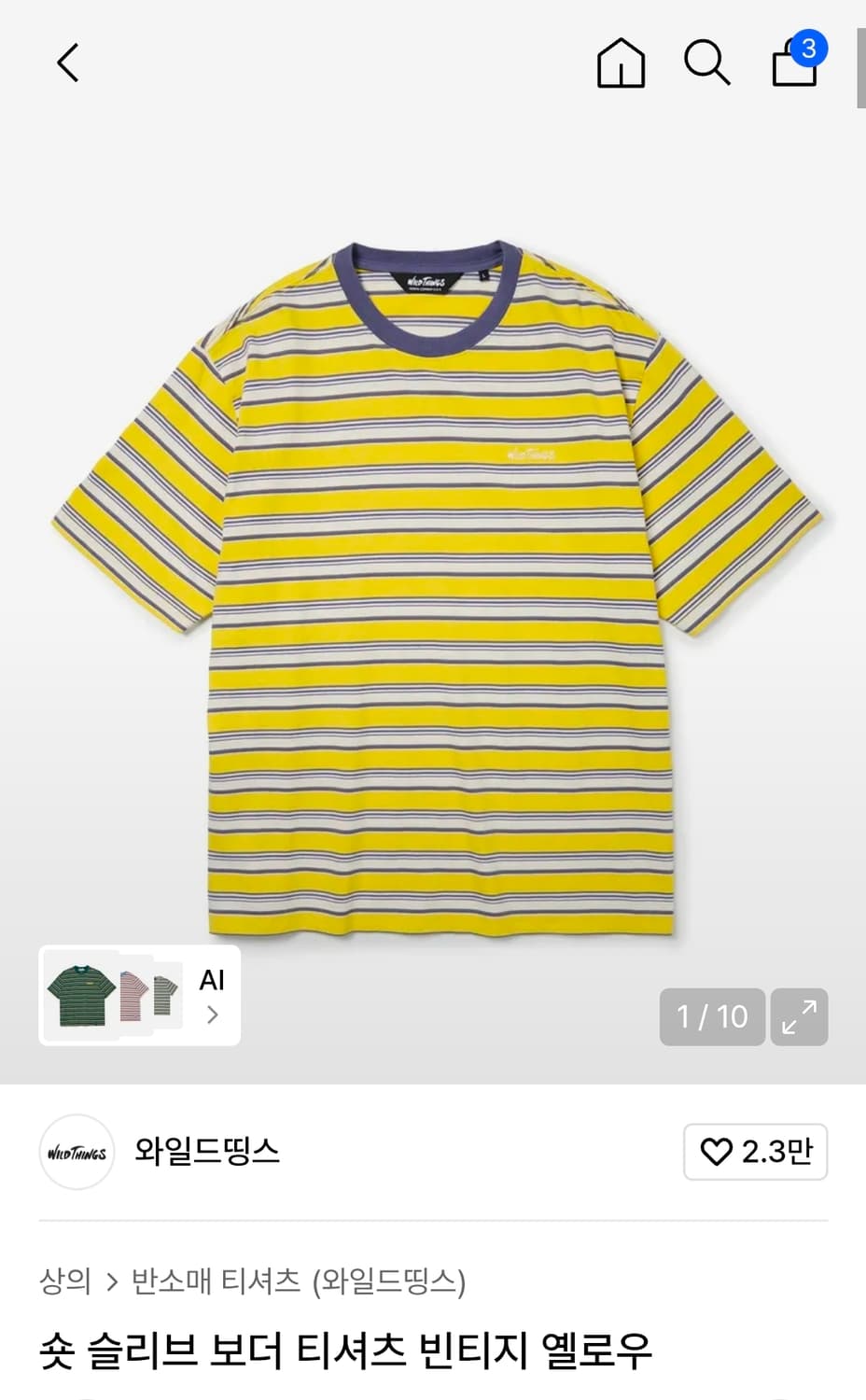Open product search
The width and height of the screenshot is (866, 1400).
coord(706,63)
